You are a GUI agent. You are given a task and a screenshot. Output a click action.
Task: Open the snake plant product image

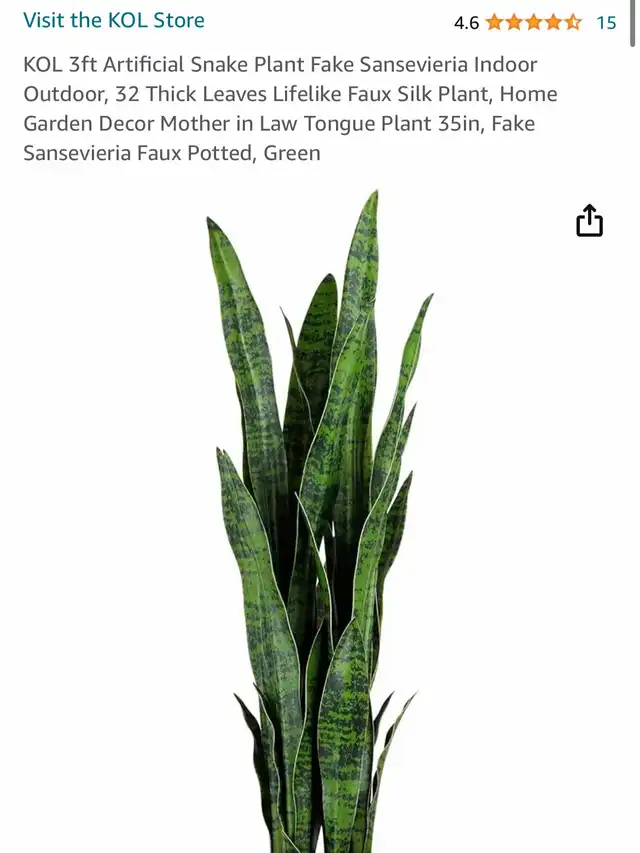pos(320,520)
